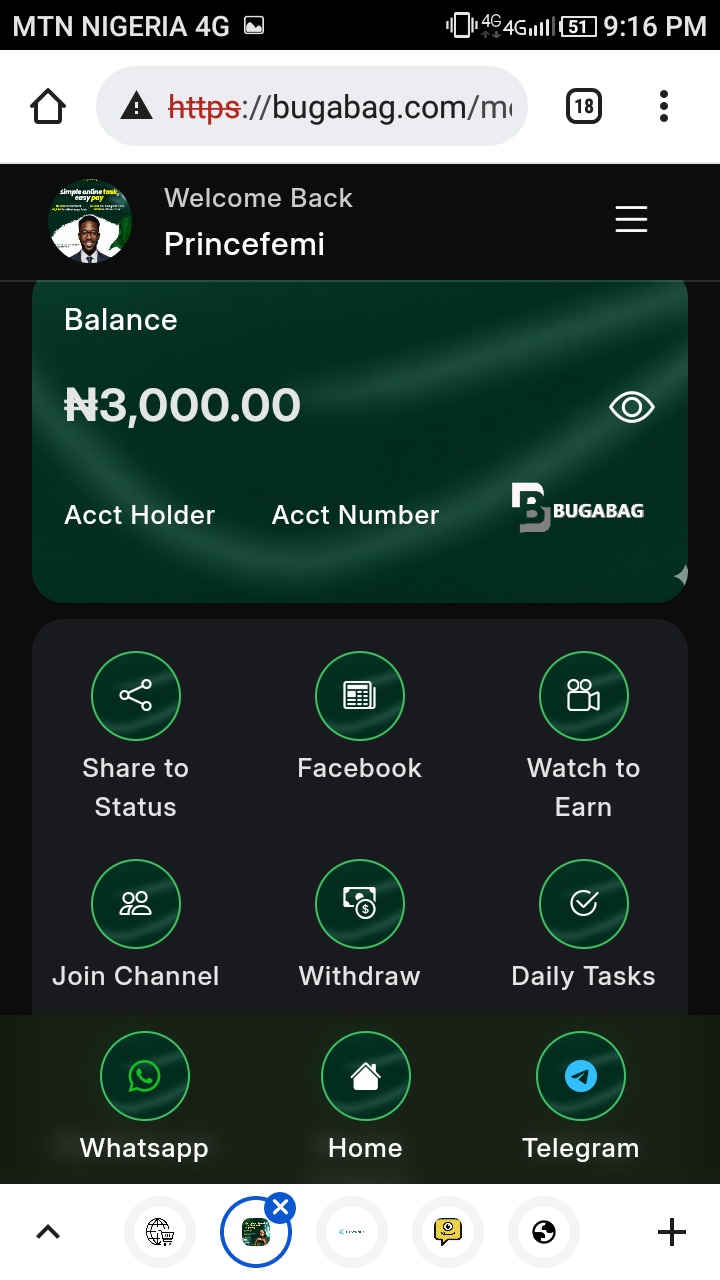The image size is (720, 1280).
Task: Collapse the tab strip with the up chevron
Action: (48, 1232)
